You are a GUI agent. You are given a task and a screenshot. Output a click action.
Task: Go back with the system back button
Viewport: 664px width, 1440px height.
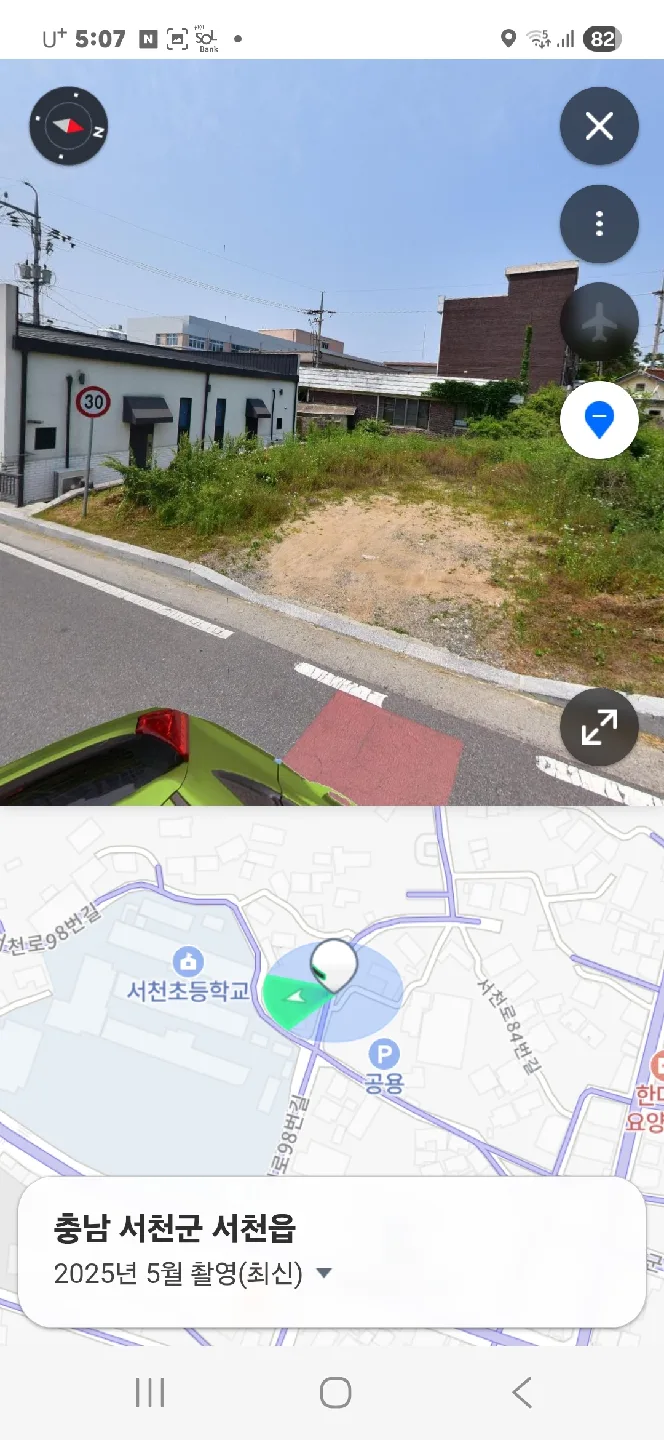pos(521,1392)
